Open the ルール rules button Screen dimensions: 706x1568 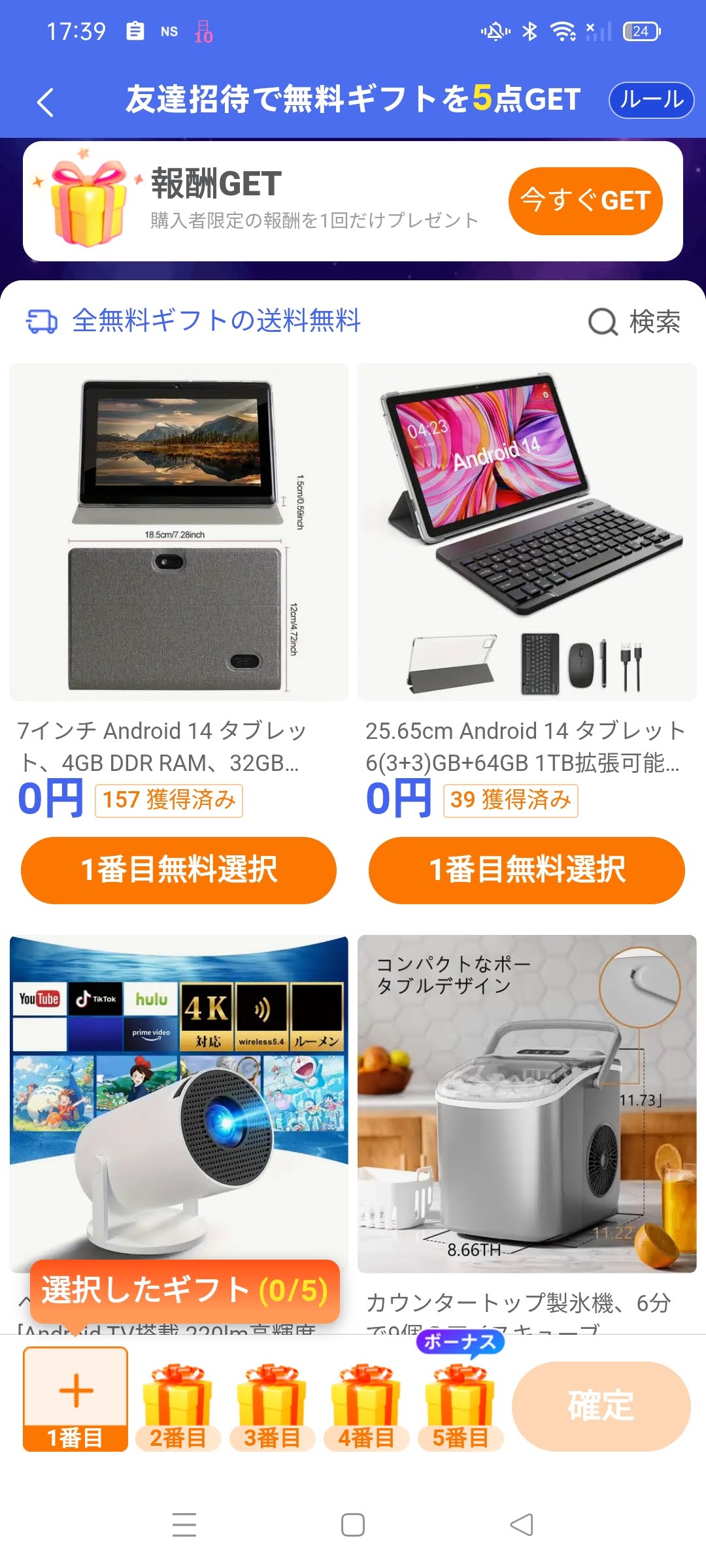(650, 100)
